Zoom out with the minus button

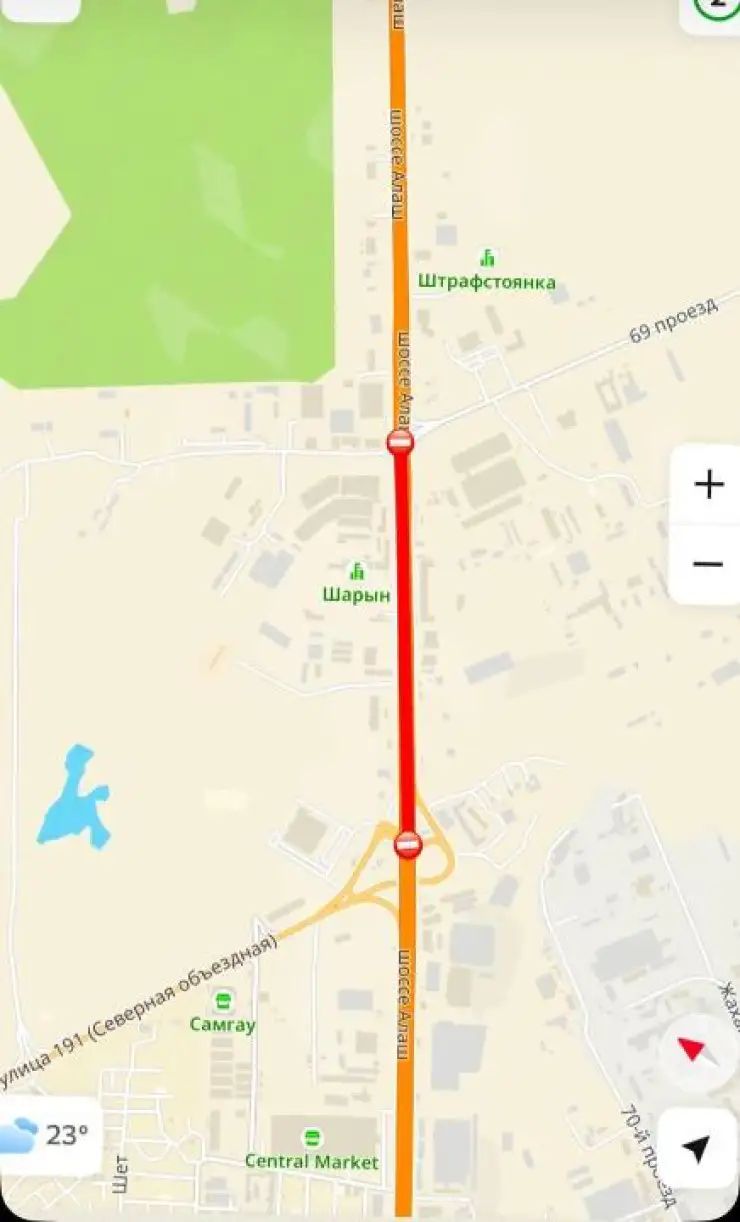pyautogui.click(x=708, y=564)
